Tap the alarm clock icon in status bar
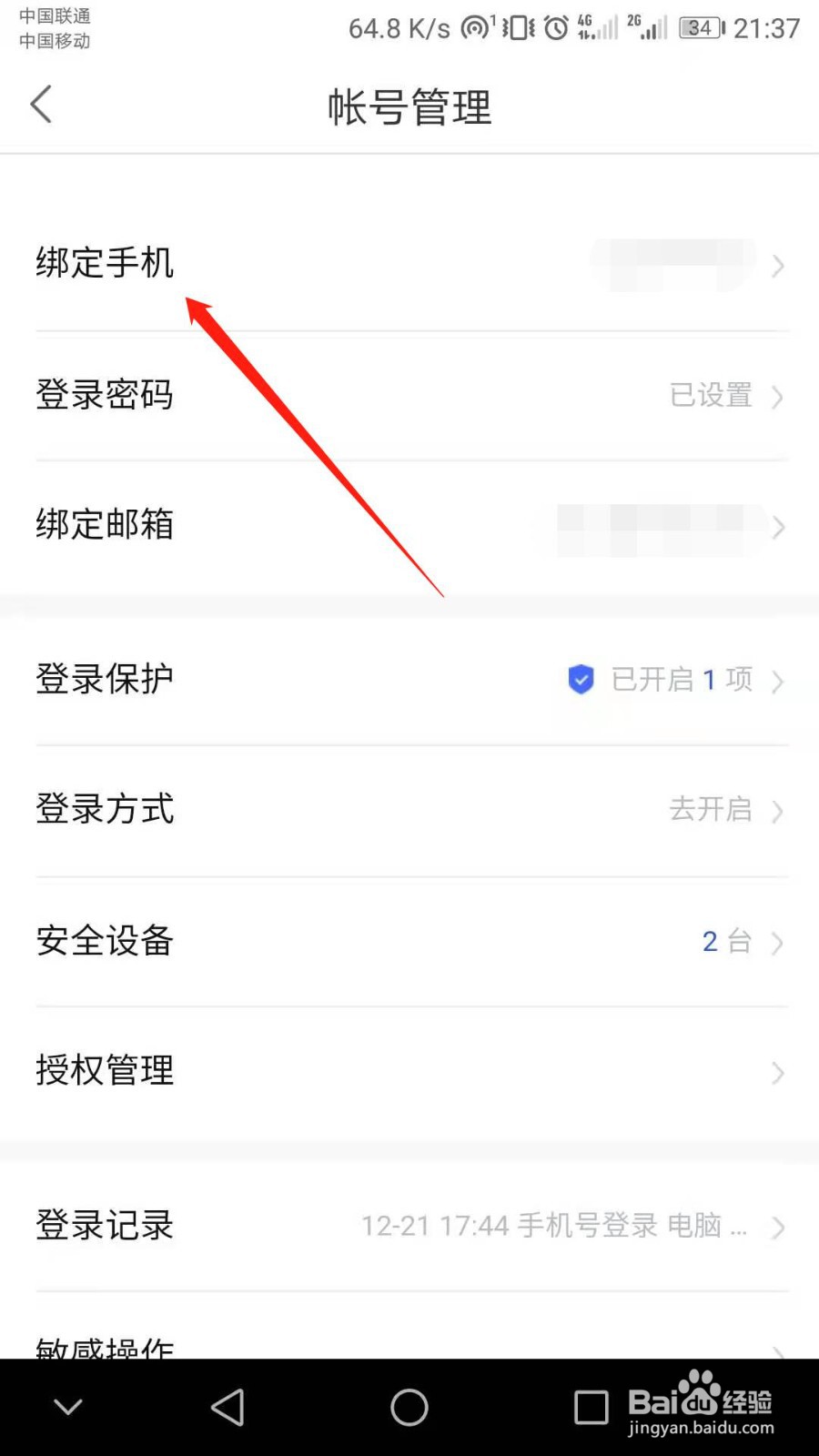The height and width of the screenshot is (1456, 819). tap(555, 28)
